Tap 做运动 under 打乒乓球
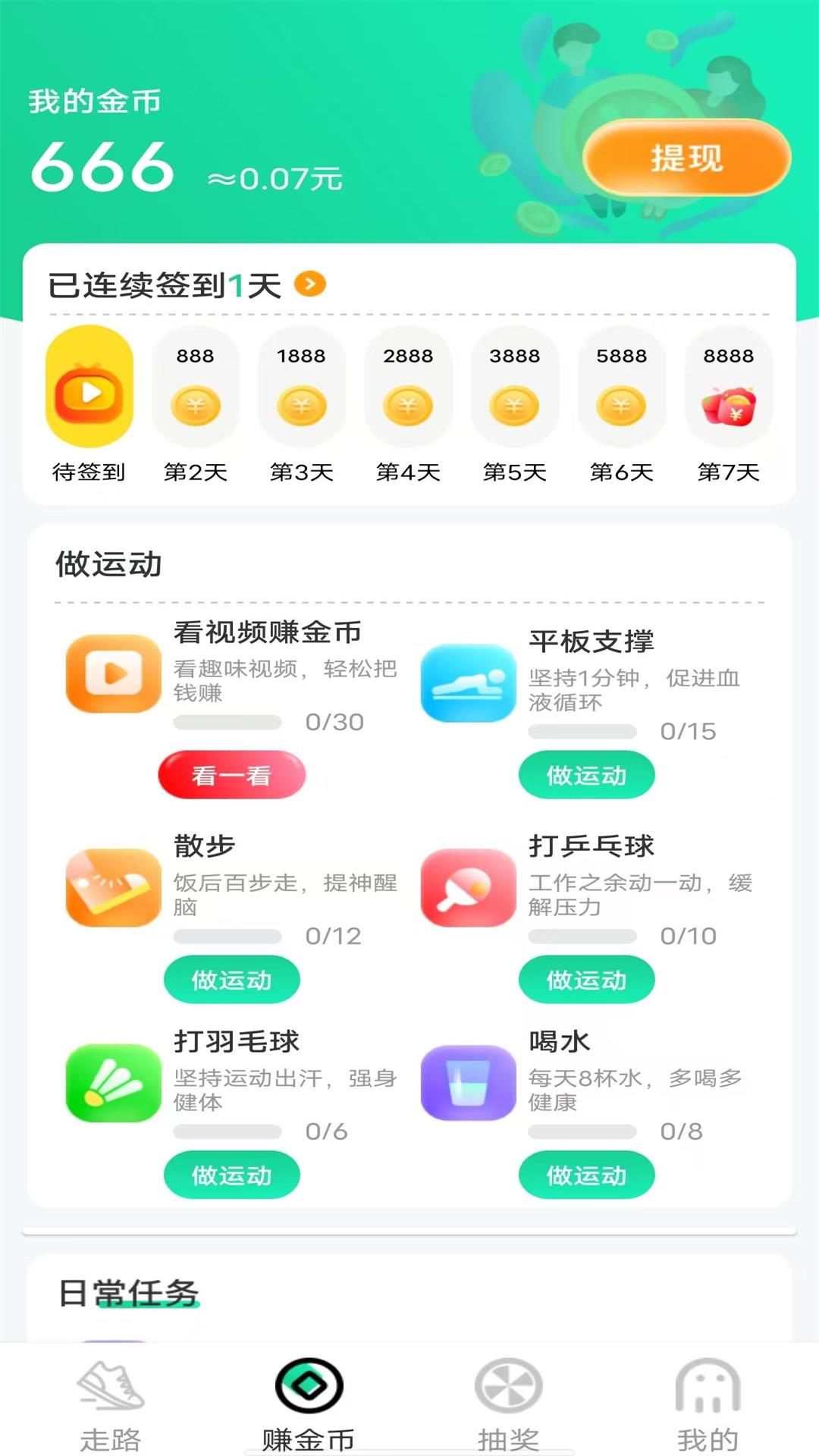The image size is (819, 1456). (x=585, y=979)
